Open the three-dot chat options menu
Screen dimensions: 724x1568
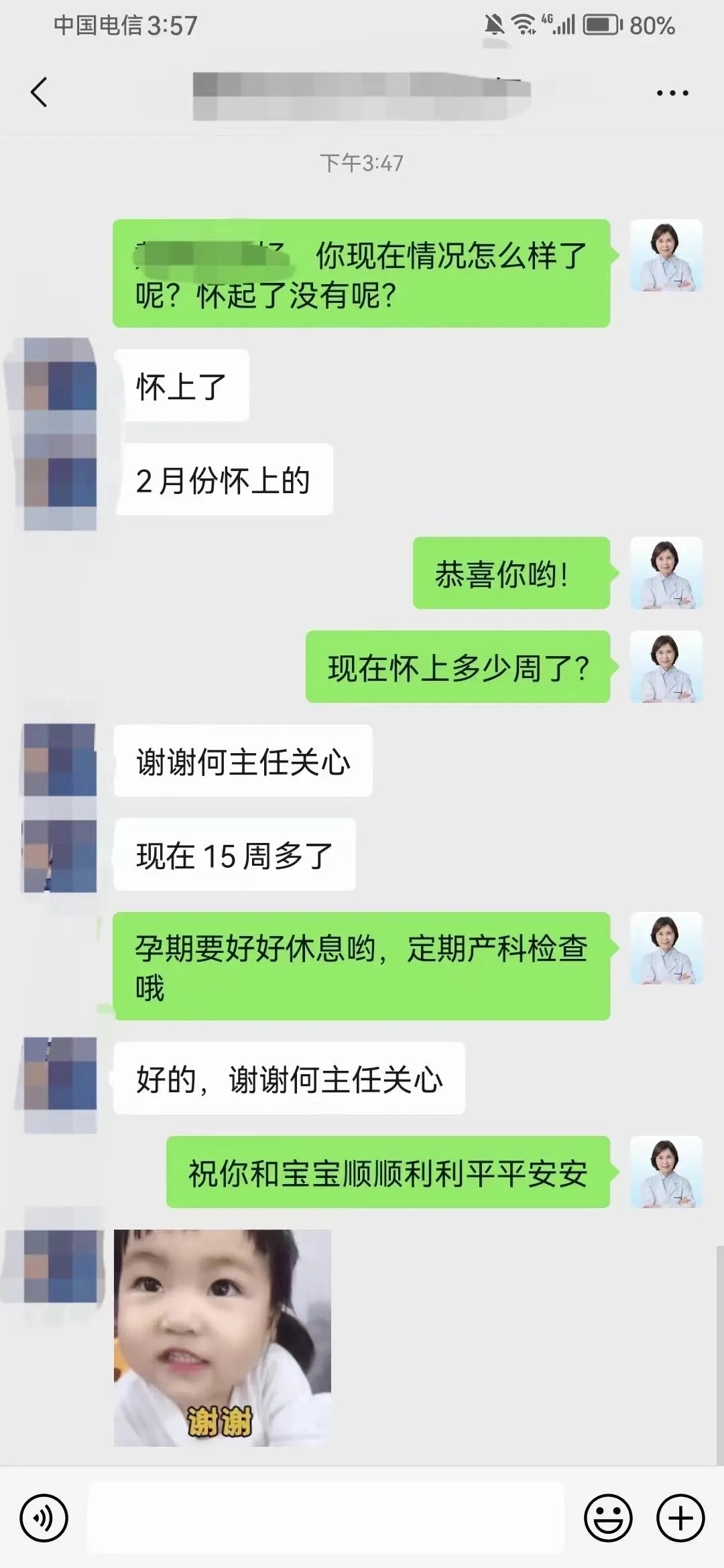click(672, 93)
